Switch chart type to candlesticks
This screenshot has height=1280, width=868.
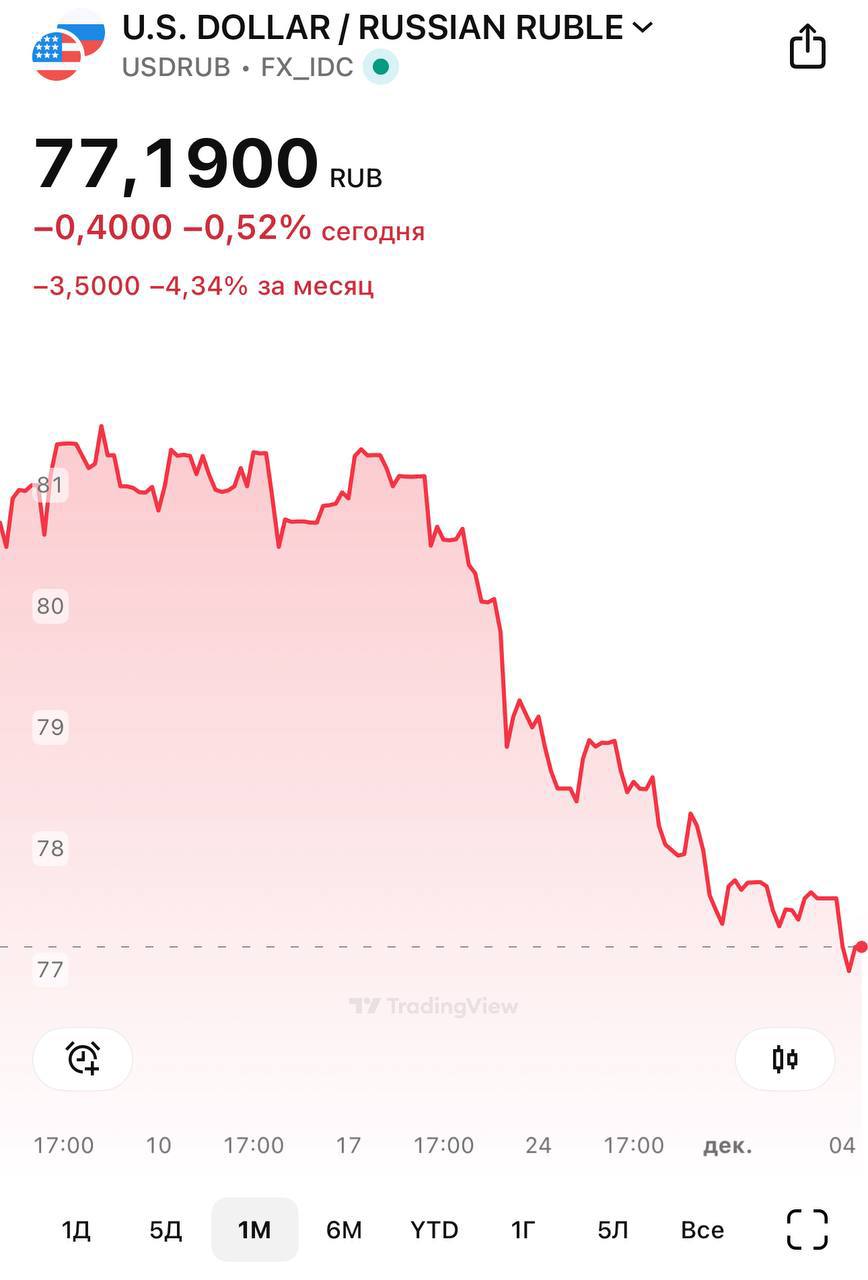pos(785,1058)
